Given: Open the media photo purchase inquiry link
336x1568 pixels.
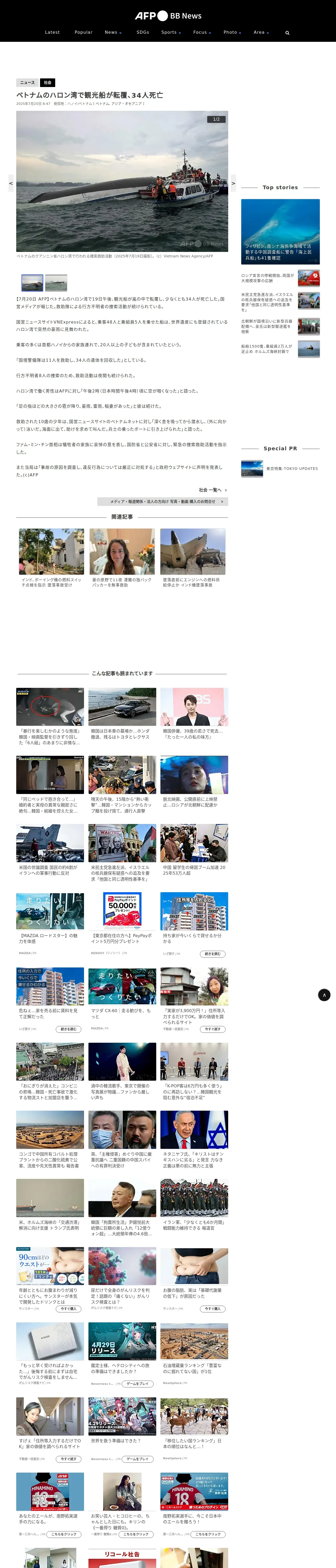Looking at the screenshot, I should click(x=163, y=501).
